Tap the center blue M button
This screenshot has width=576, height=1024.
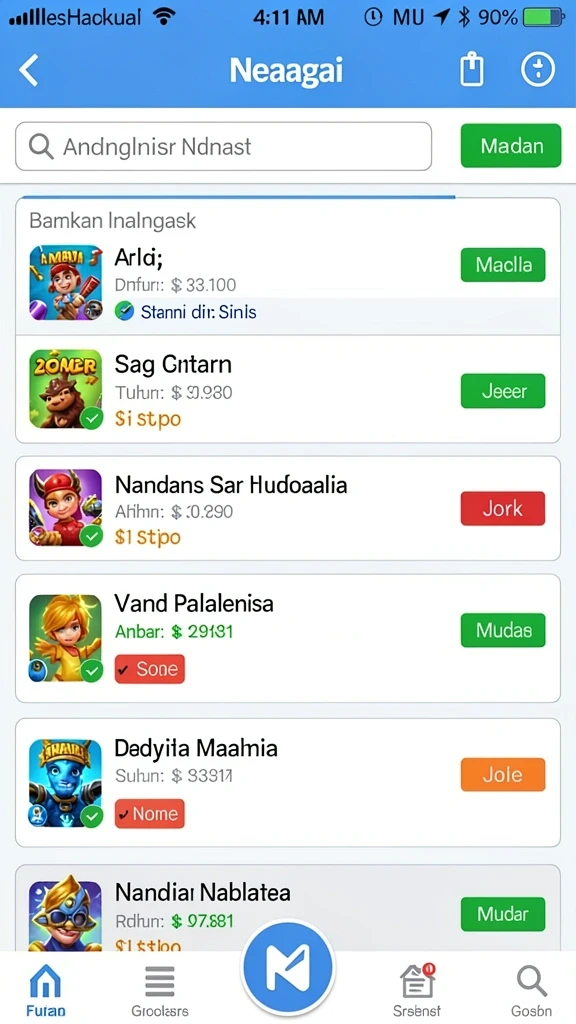coord(288,967)
